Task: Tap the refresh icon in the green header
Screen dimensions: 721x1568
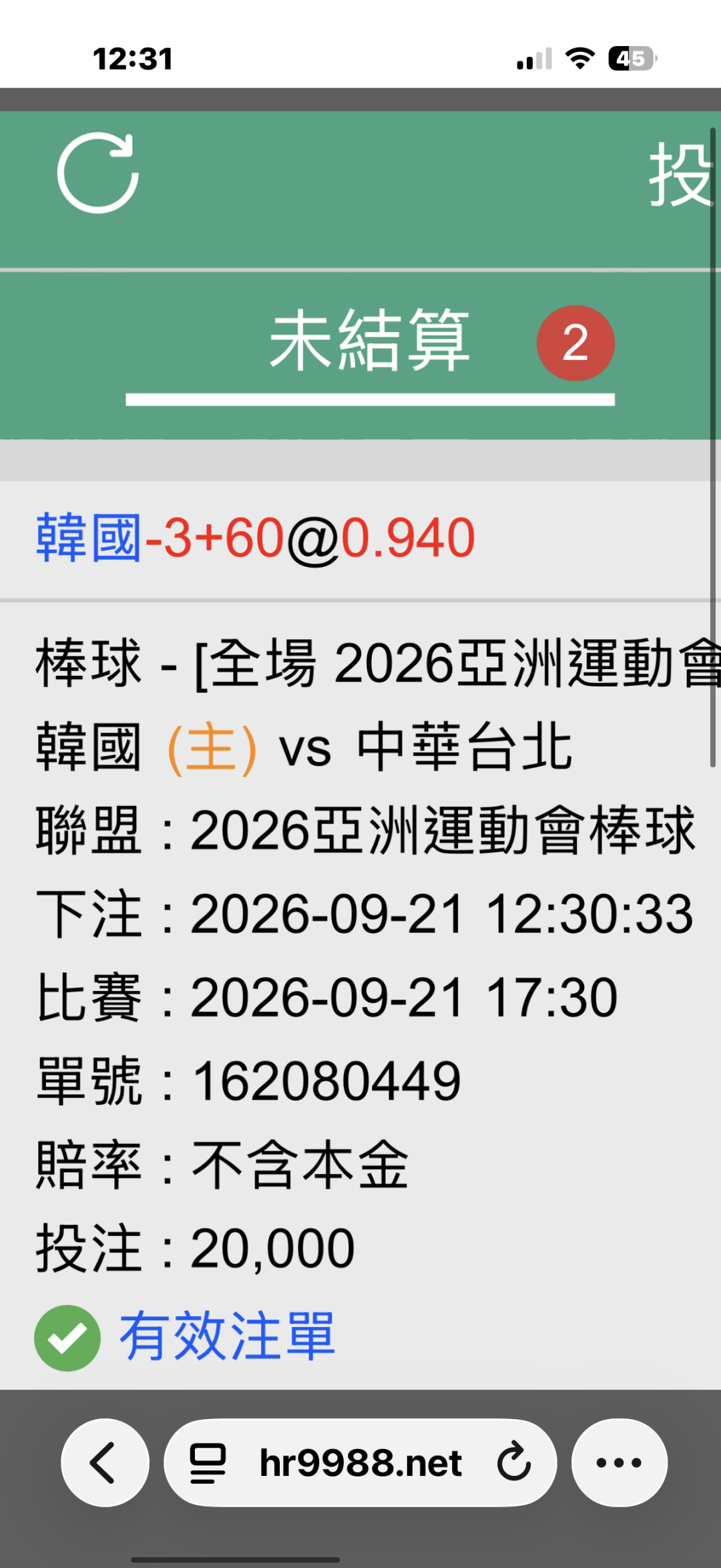Action: 98,173
